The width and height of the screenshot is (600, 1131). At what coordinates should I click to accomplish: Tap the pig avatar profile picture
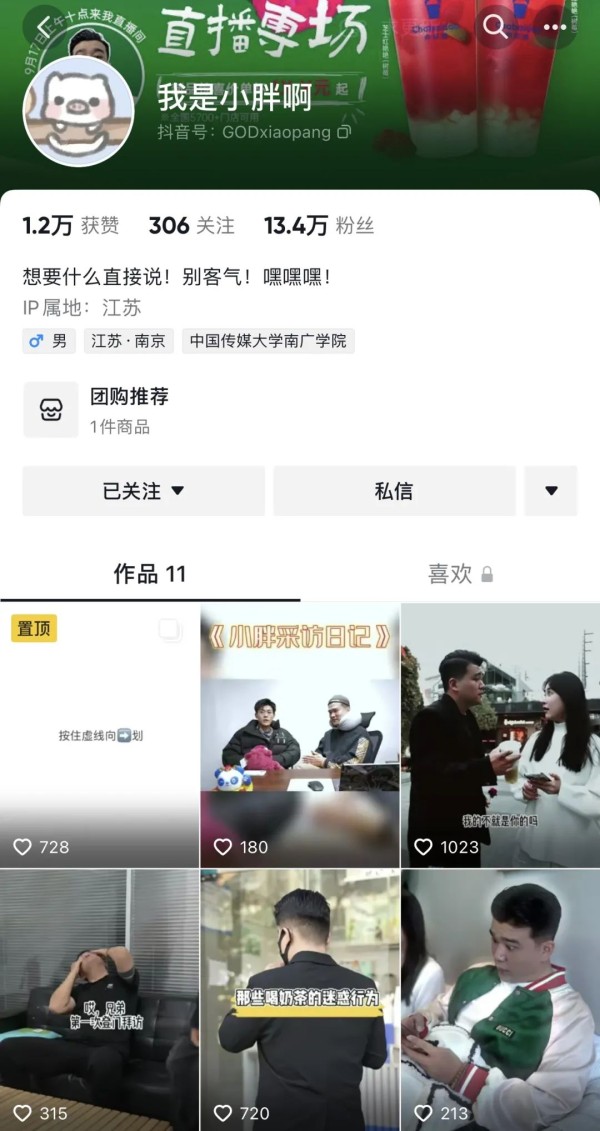click(78, 111)
